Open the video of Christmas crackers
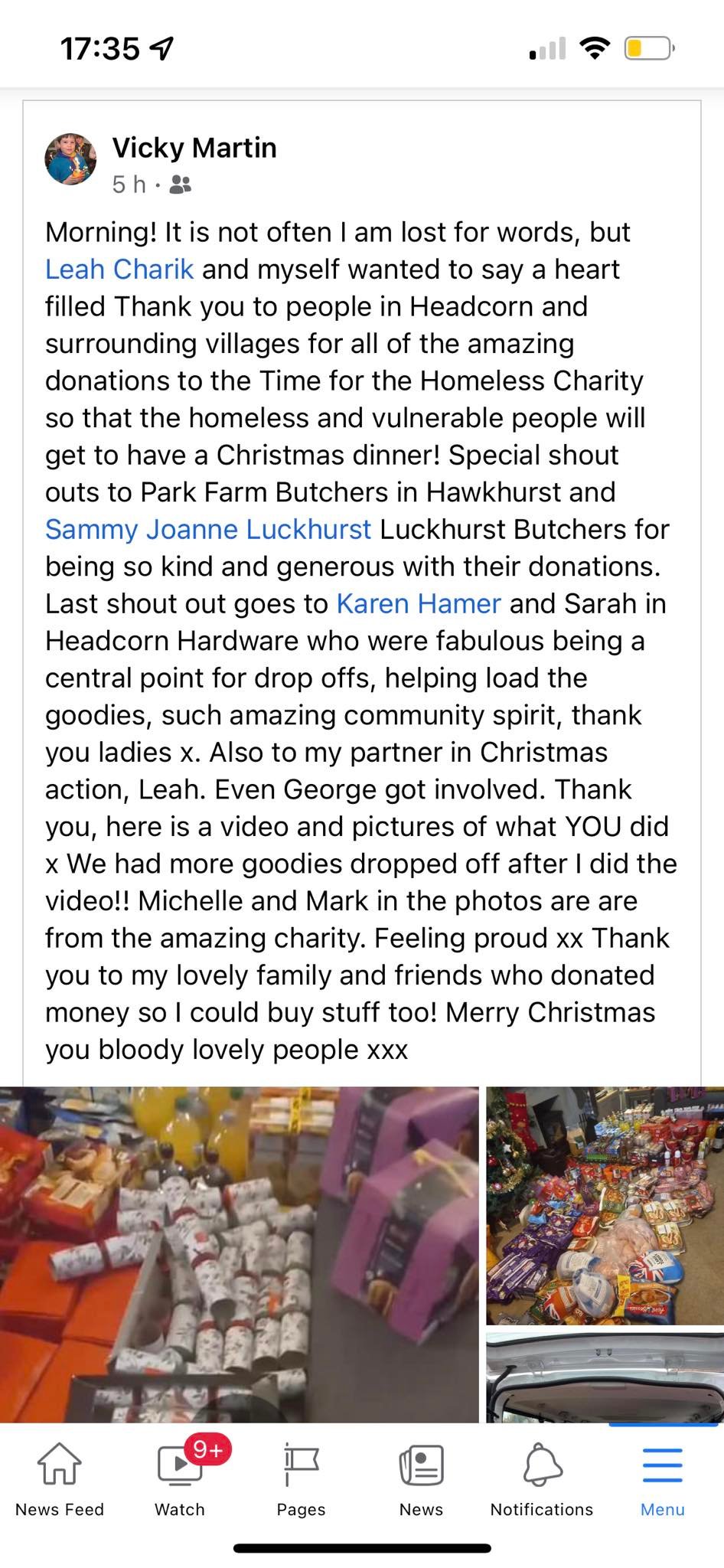724x1568 pixels. 239,1254
